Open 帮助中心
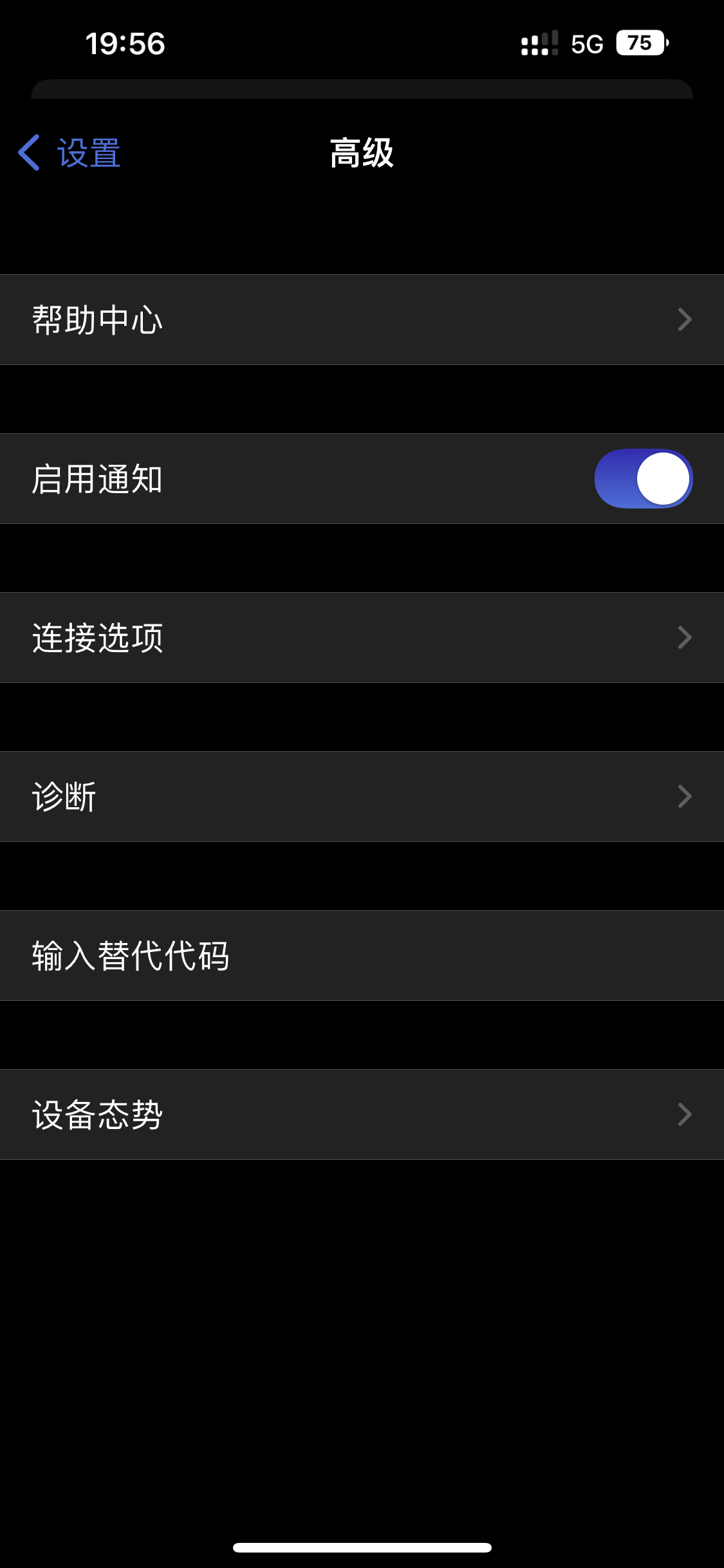Image resolution: width=724 pixels, height=1568 pixels. pos(362,320)
